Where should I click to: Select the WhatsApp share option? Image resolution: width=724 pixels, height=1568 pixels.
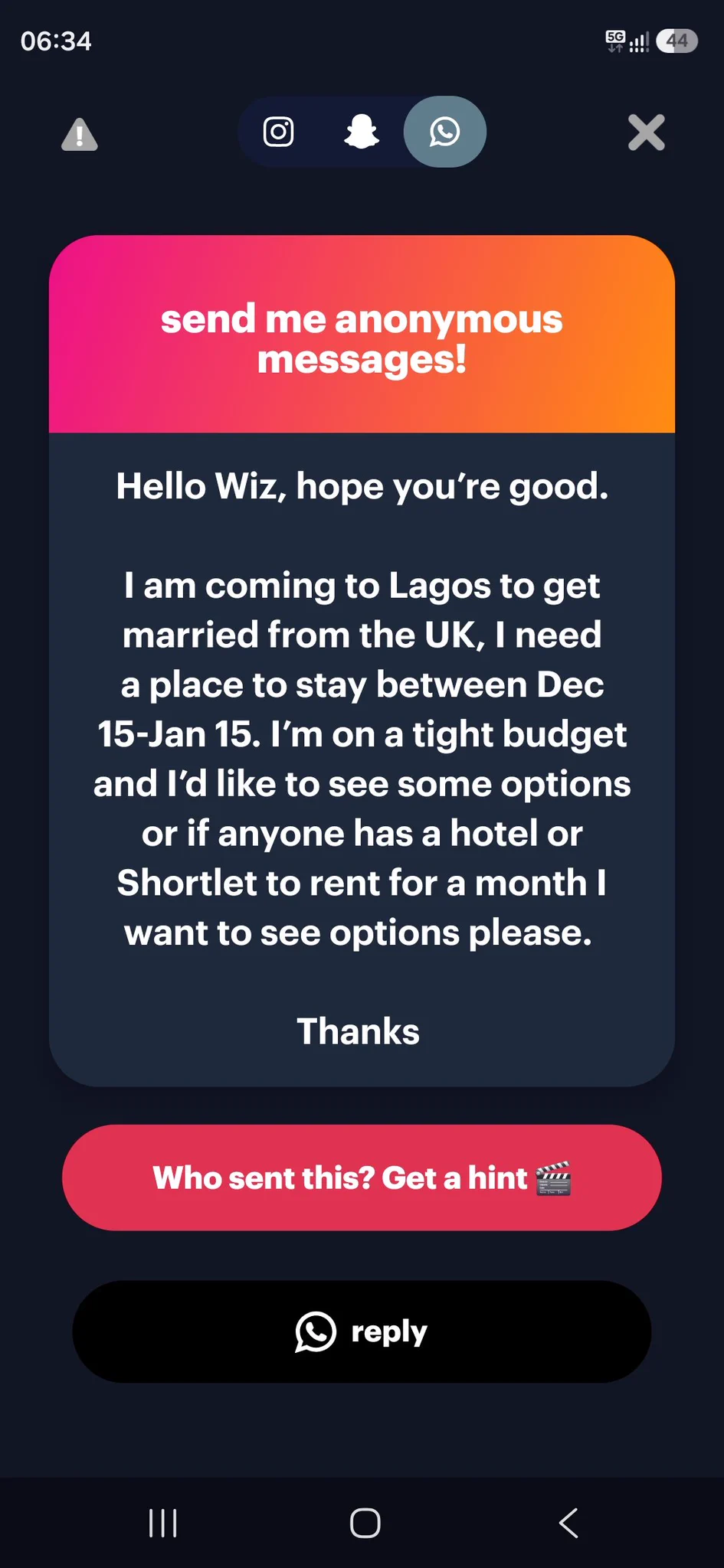point(445,132)
